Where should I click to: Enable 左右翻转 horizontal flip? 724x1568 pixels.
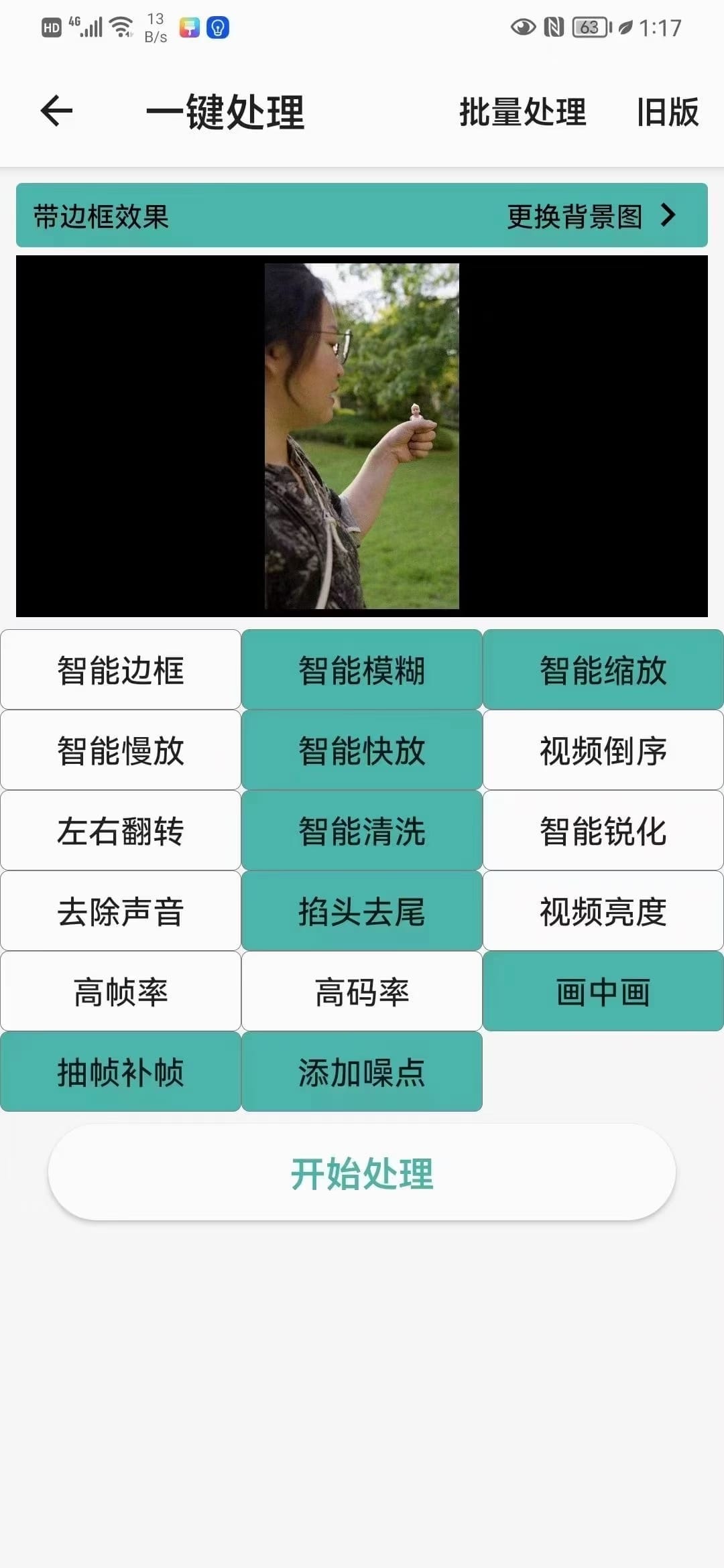[x=121, y=831]
